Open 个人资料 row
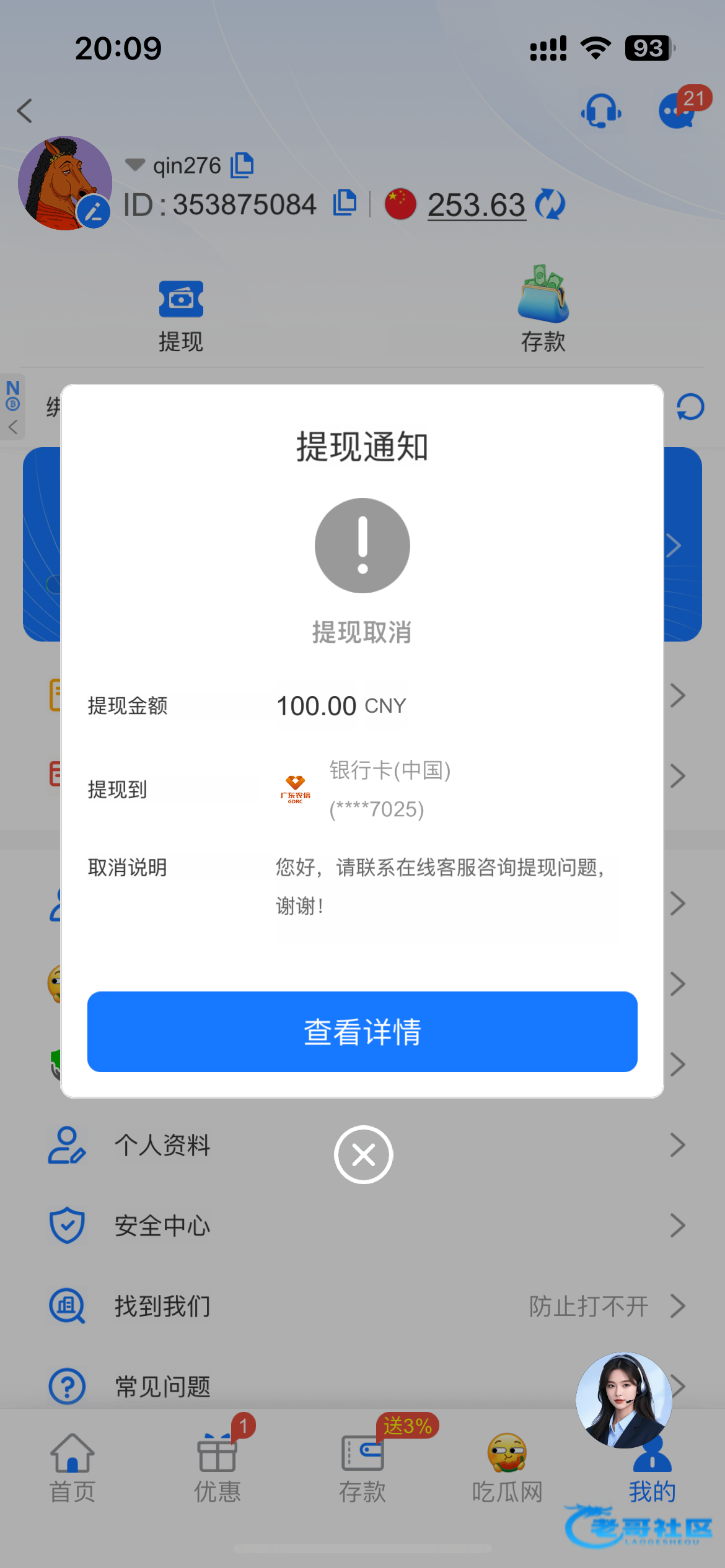Image resolution: width=725 pixels, height=1568 pixels. [x=162, y=1145]
